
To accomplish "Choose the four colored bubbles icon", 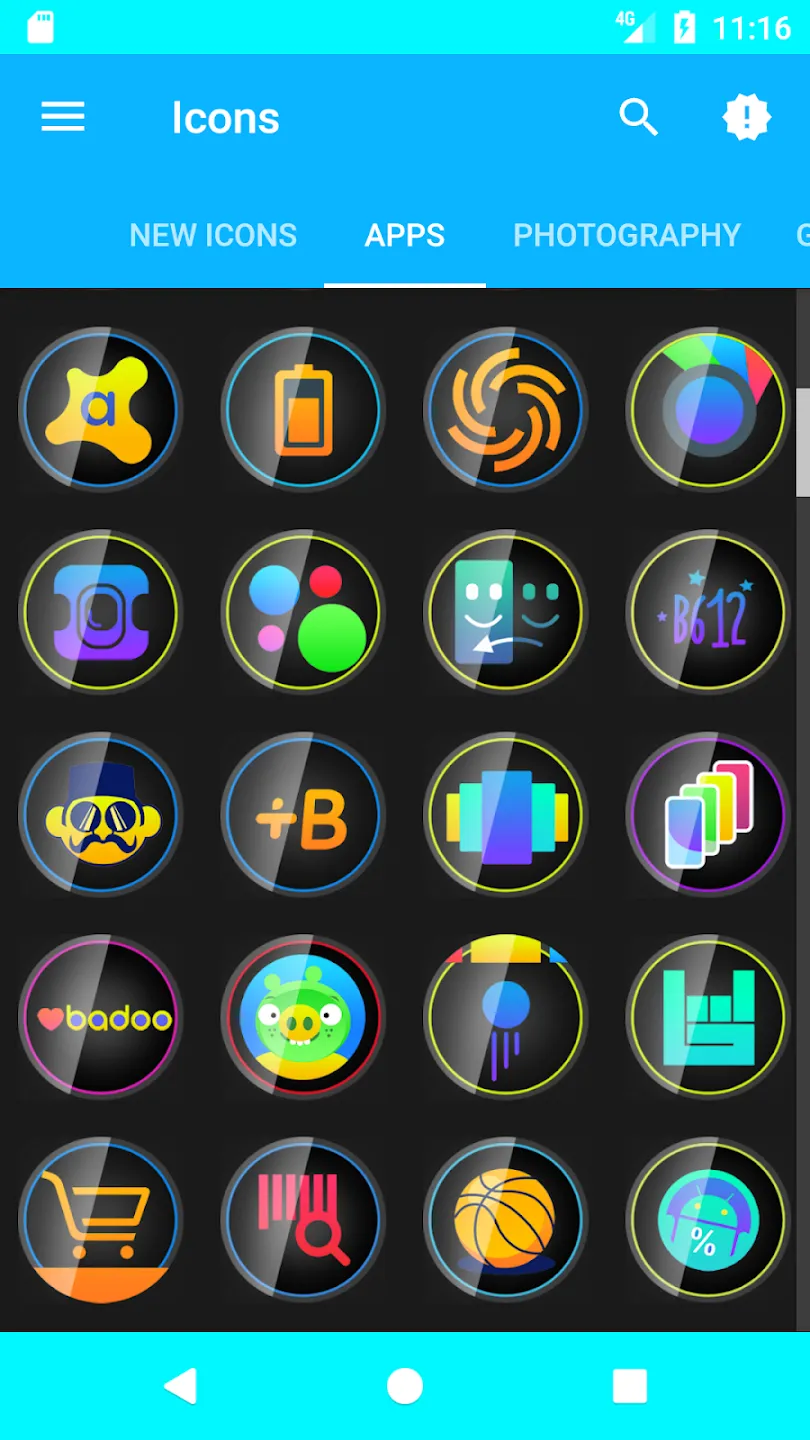I will tap(303, 612).
